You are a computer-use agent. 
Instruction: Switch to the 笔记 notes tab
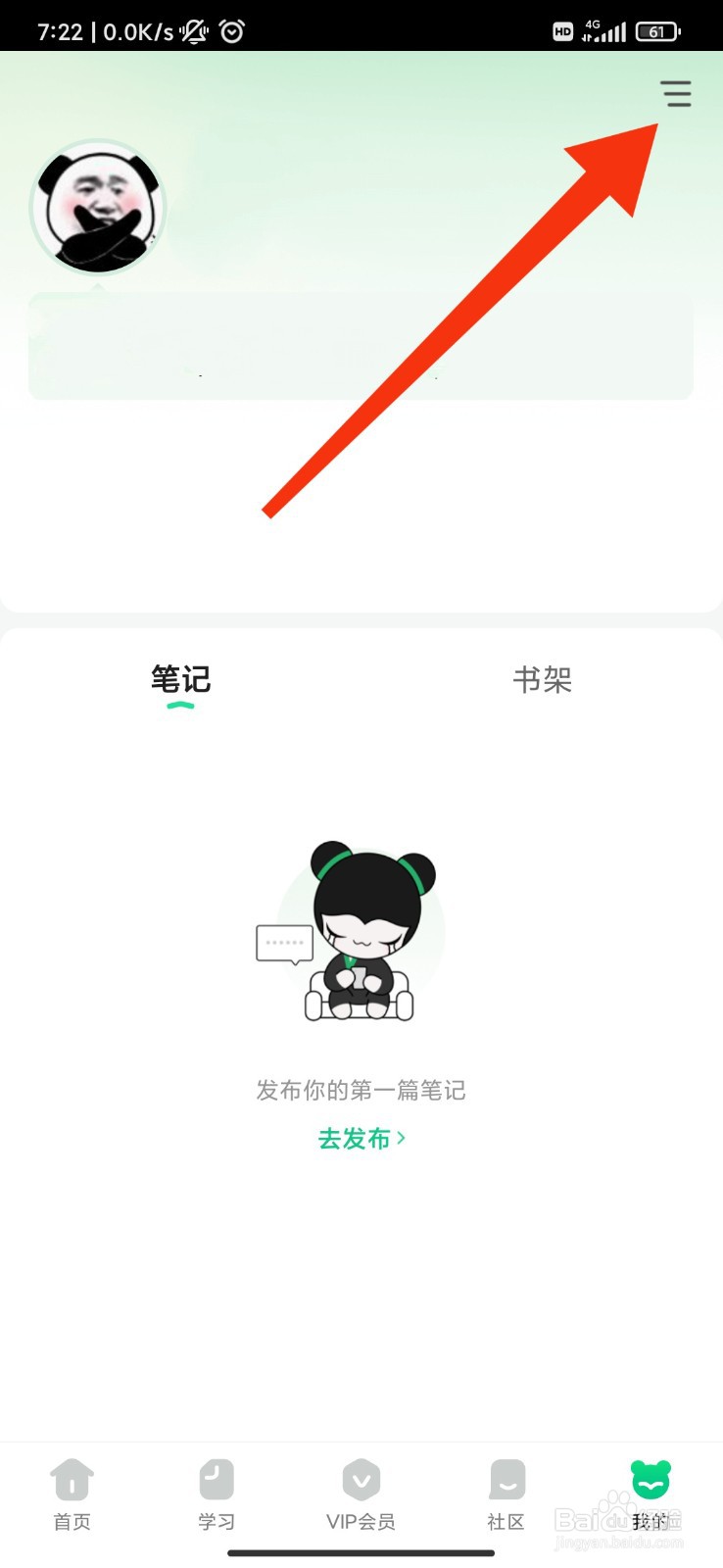[x=179, y=680]
